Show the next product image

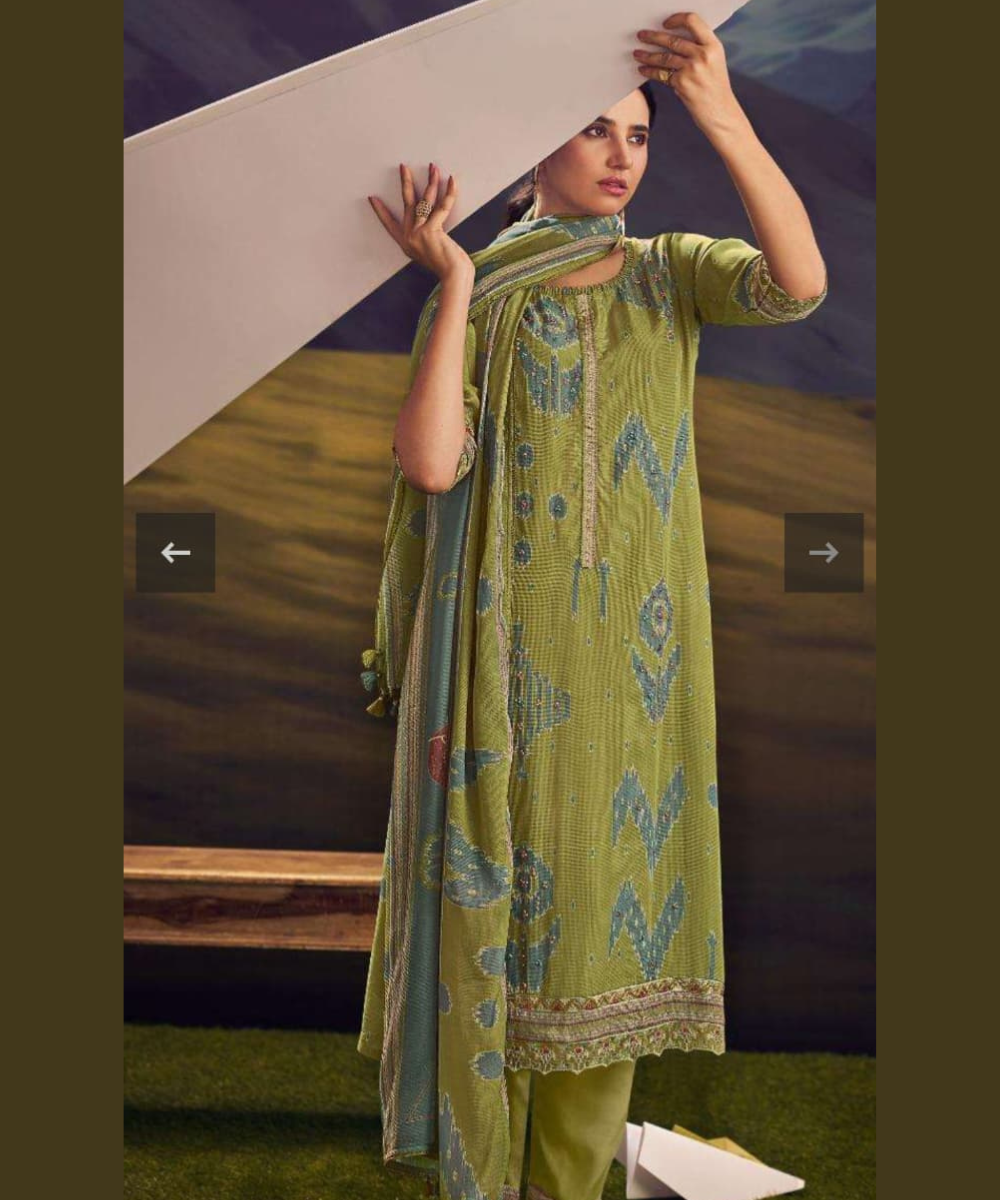[x=823, y=553]
